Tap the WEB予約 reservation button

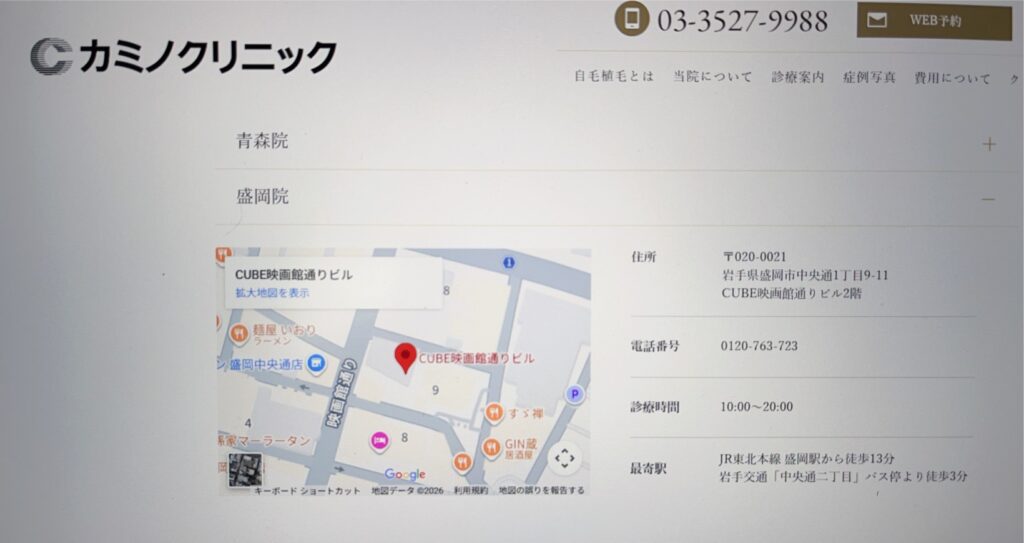tap(934, 21)
